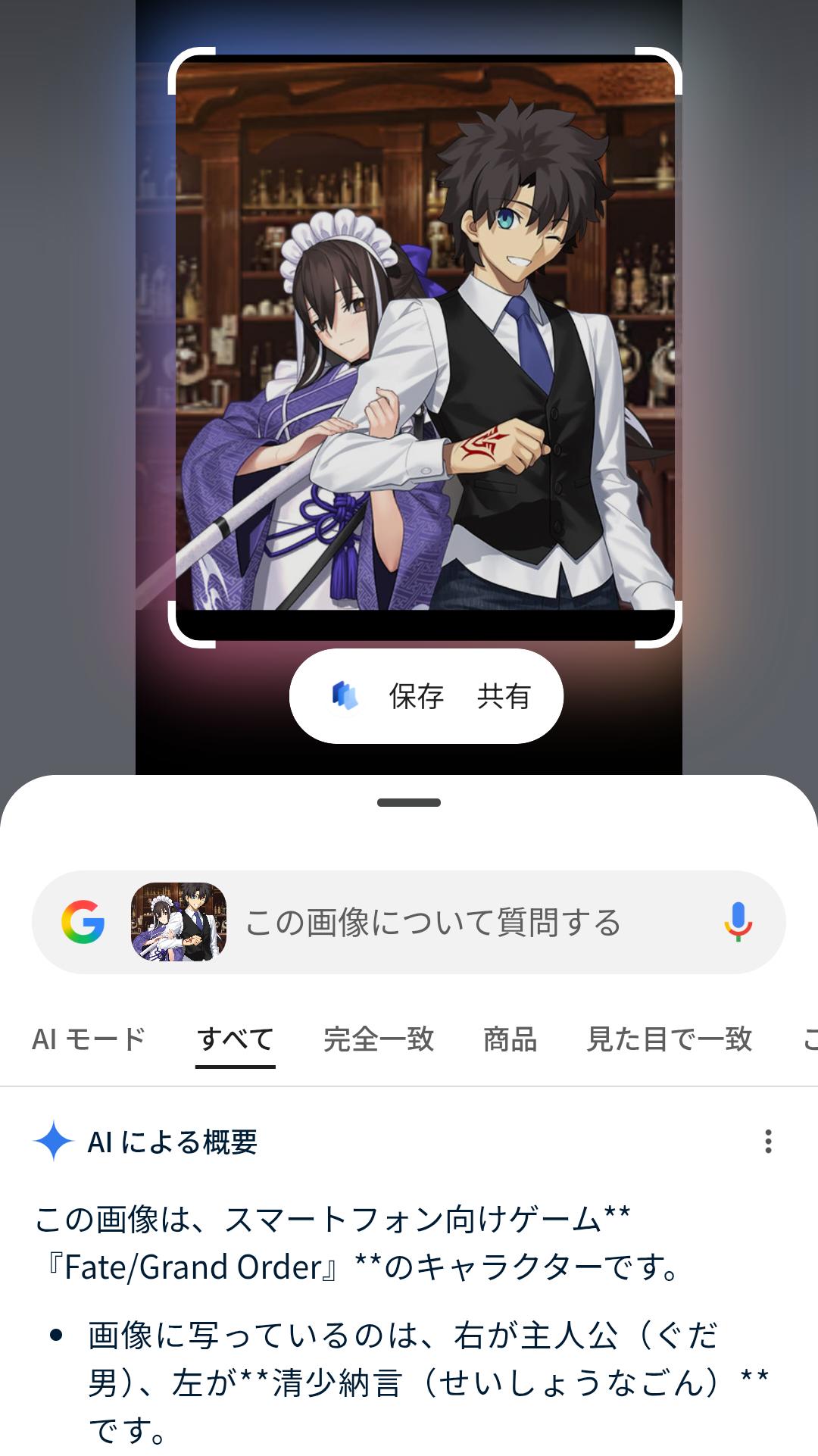
Task: Tap the results sheet drag handle
Action: (409, 802)
